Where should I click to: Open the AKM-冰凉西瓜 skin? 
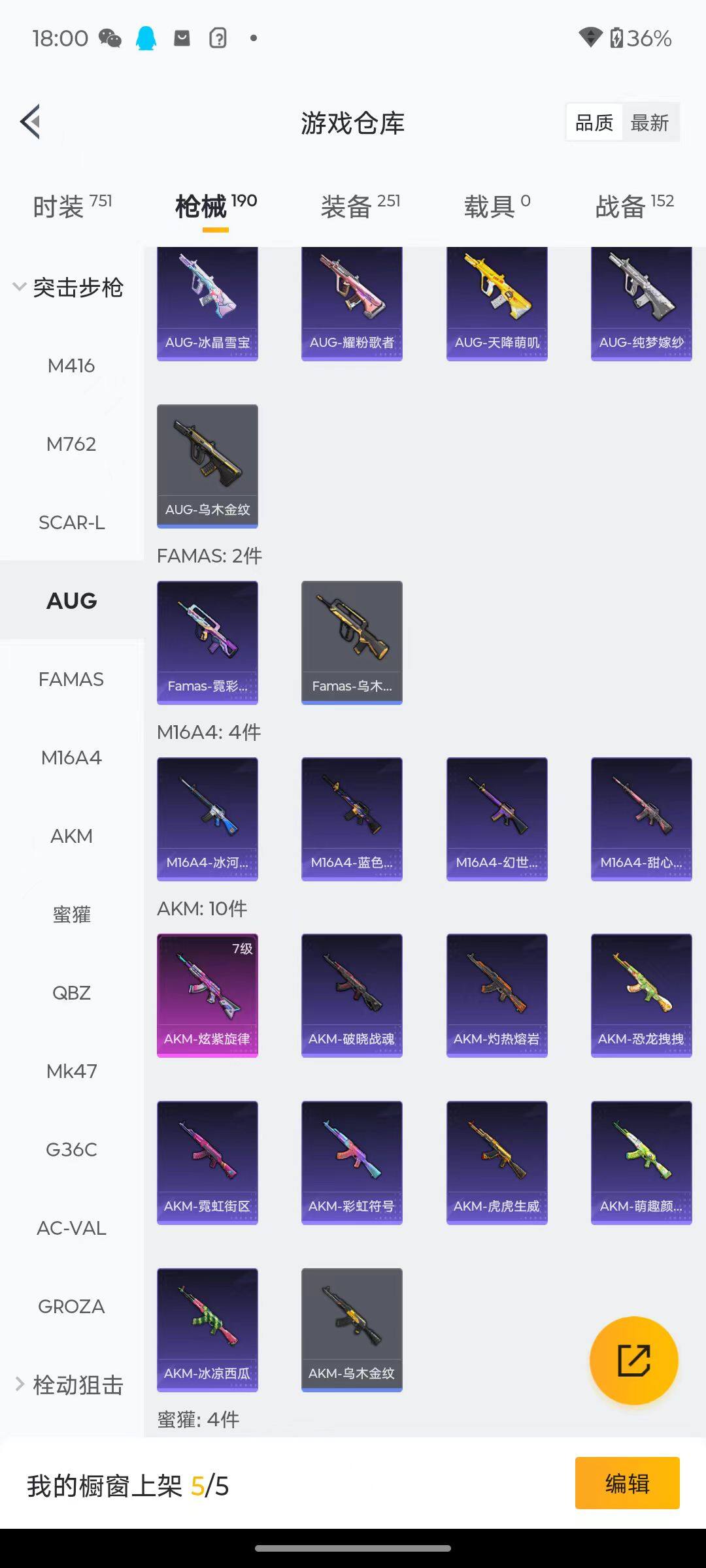click(207, 1330)
